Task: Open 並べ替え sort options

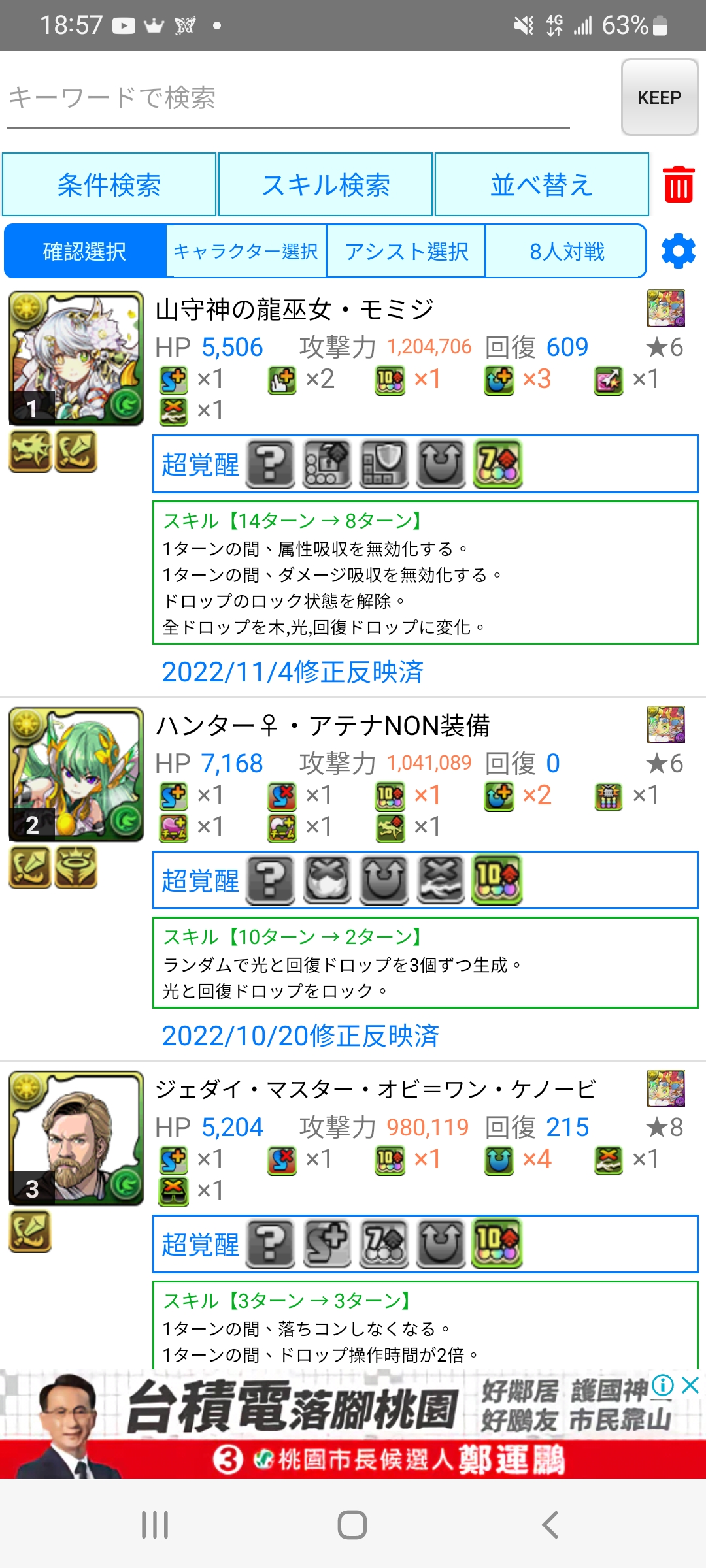Action: pyautogui.click(x=541, y=185)
